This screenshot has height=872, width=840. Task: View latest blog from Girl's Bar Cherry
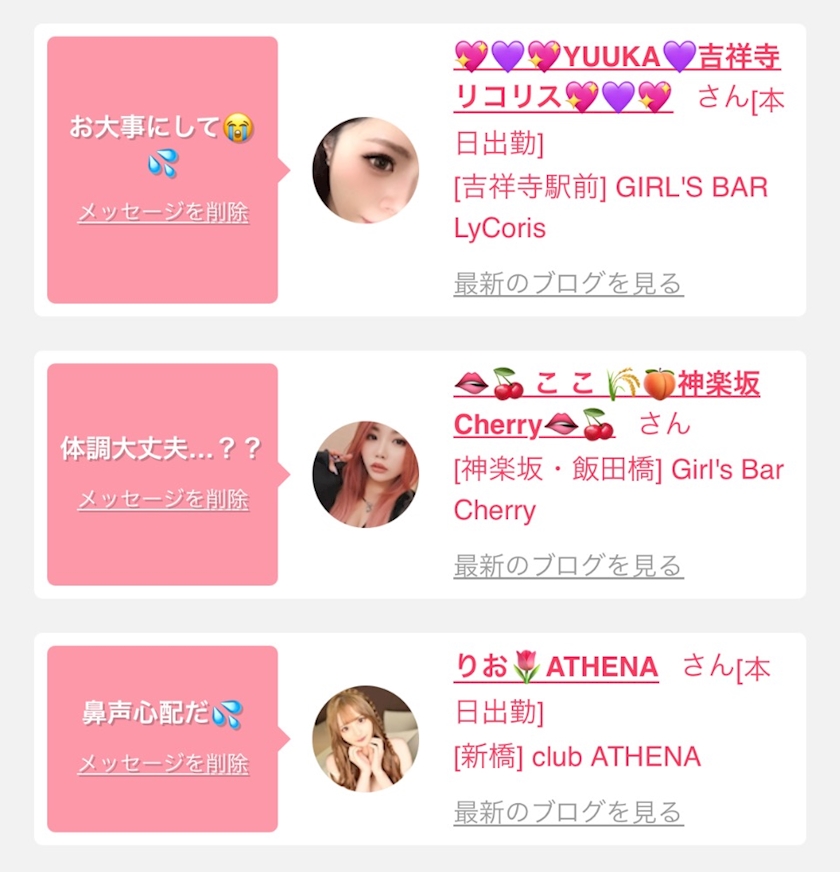(x=568, y=566)
